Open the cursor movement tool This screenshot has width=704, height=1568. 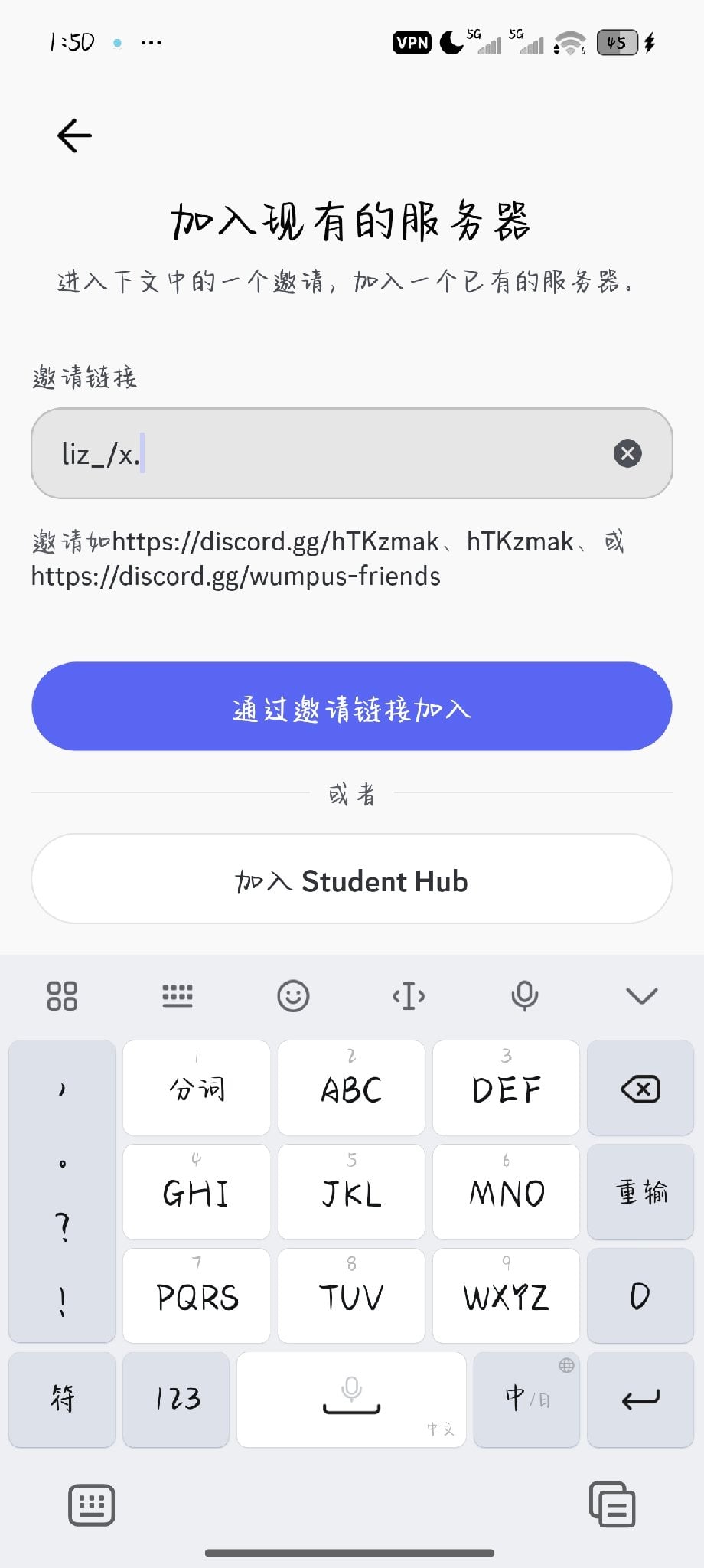click(409, 996)
